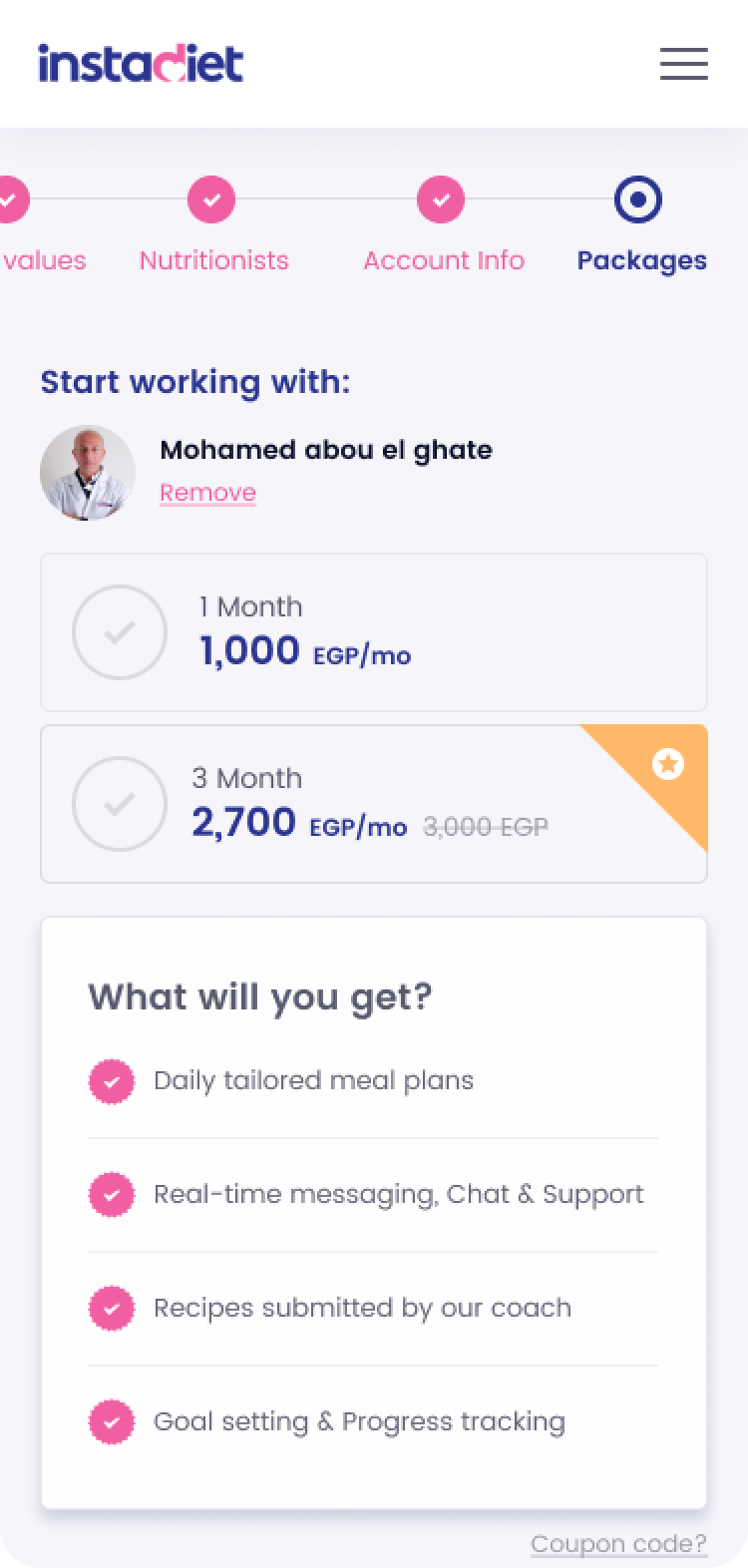Choose the 3 Month 2,700 EGP package
748x1568 pixels.
(x=374, y=804)
